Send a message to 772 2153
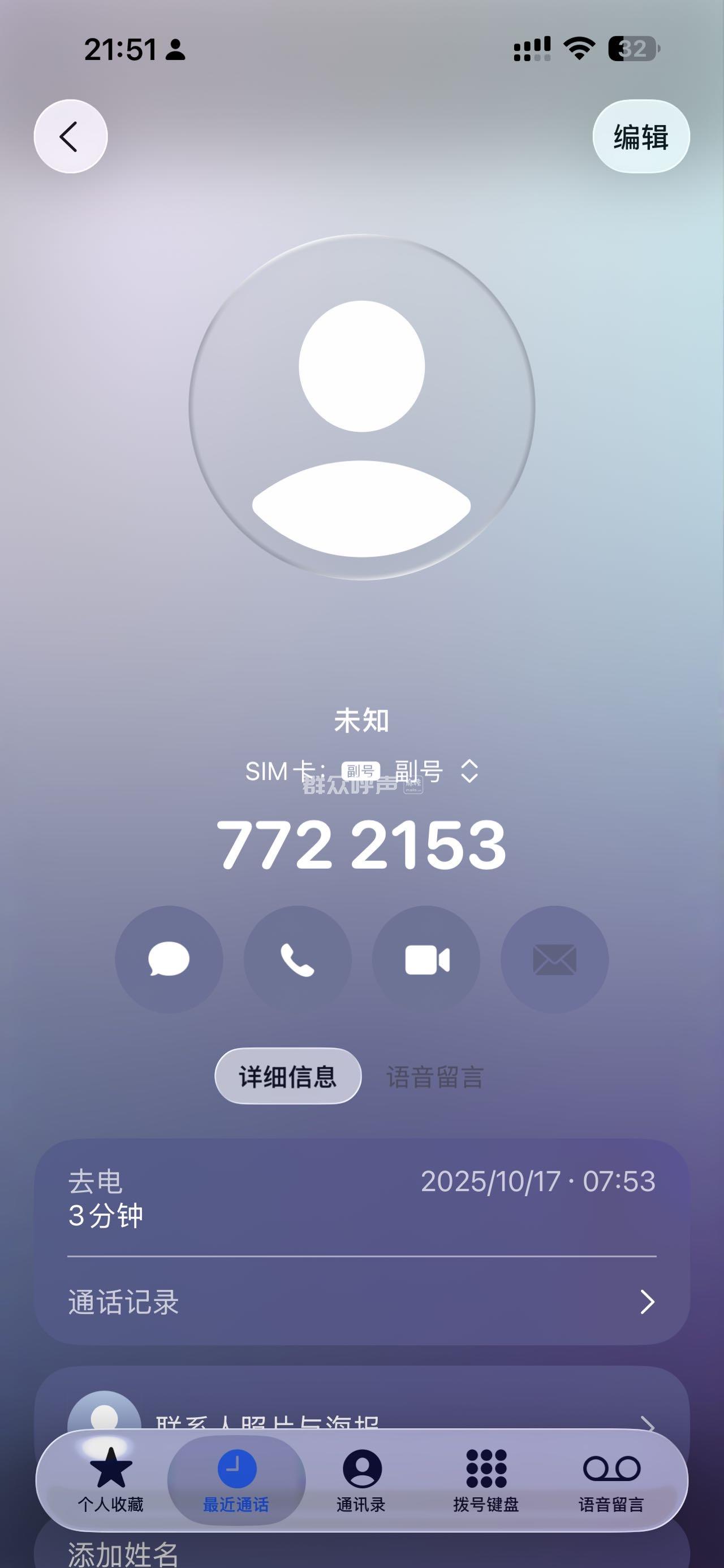Viewport: 724px width, 1568px height. tap(169, 959)
